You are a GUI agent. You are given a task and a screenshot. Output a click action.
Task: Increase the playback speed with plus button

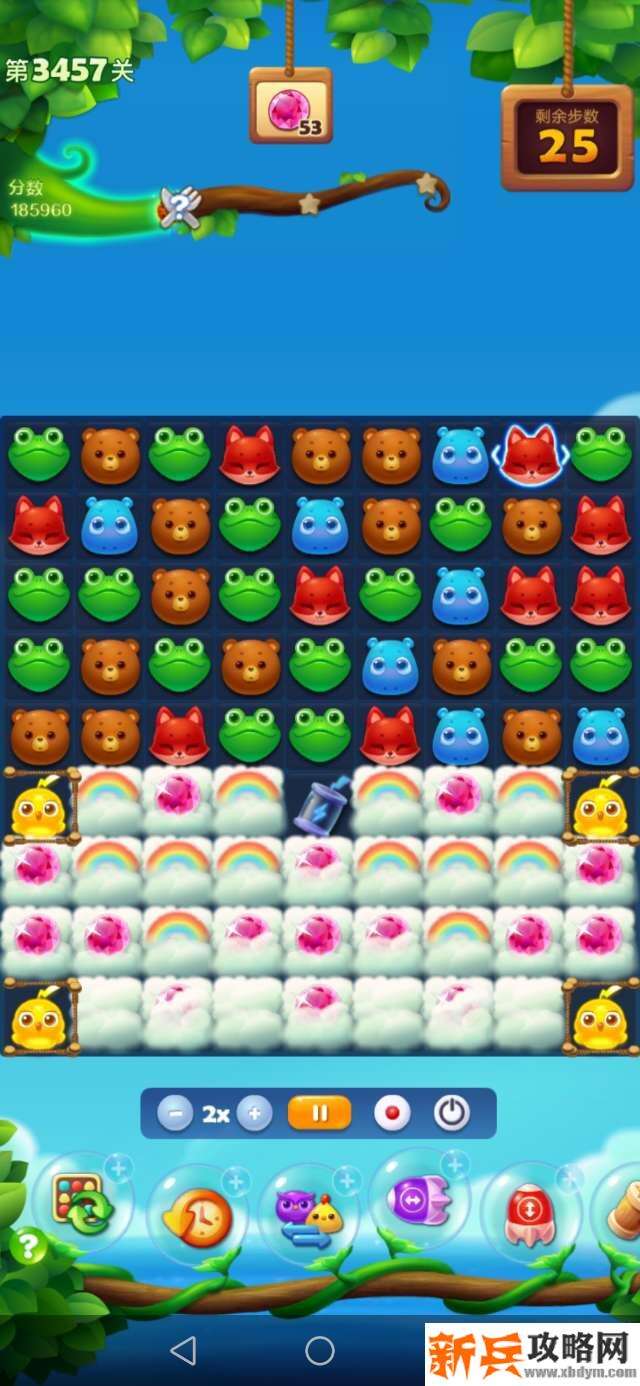[254, 1113]
